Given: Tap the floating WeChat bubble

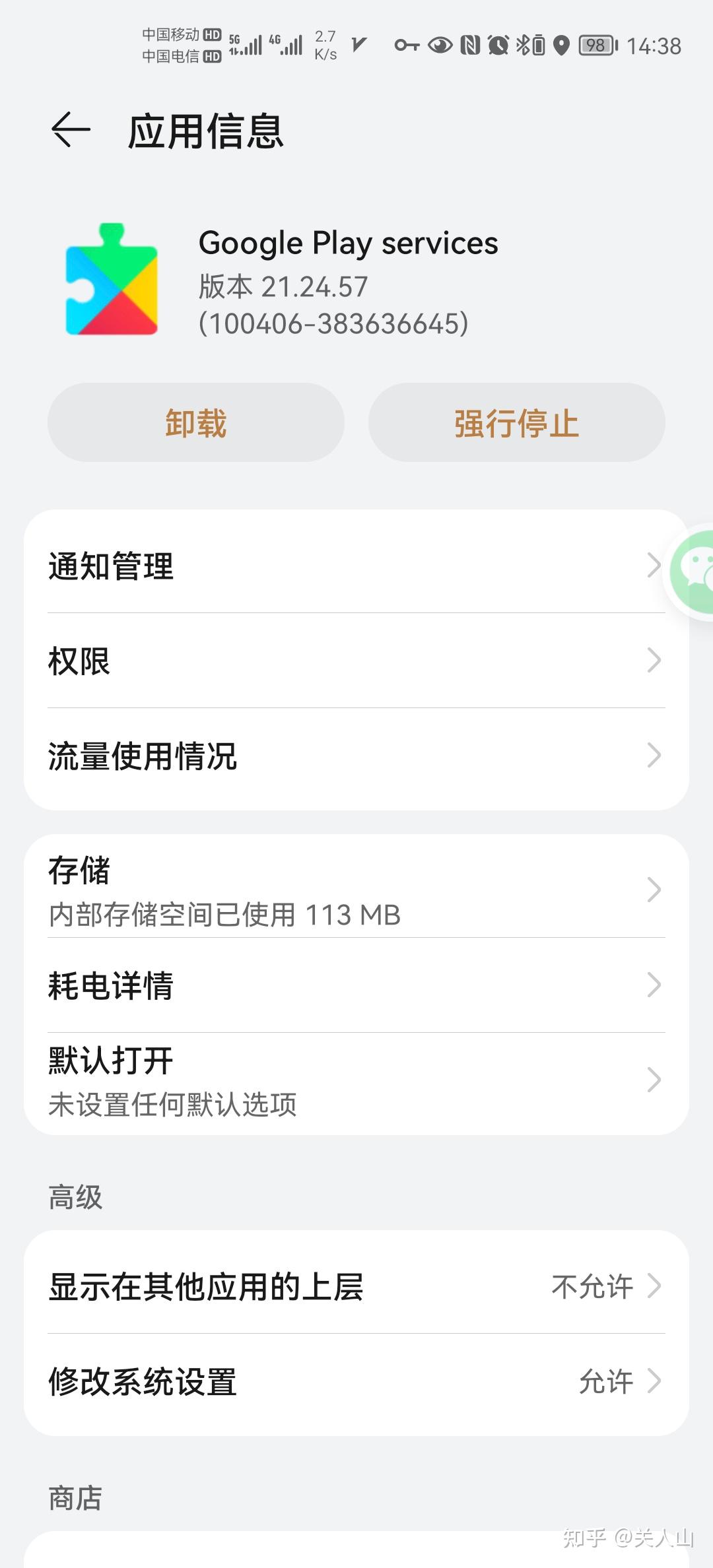Looking at the screenshot, I should tap(693, 570).
